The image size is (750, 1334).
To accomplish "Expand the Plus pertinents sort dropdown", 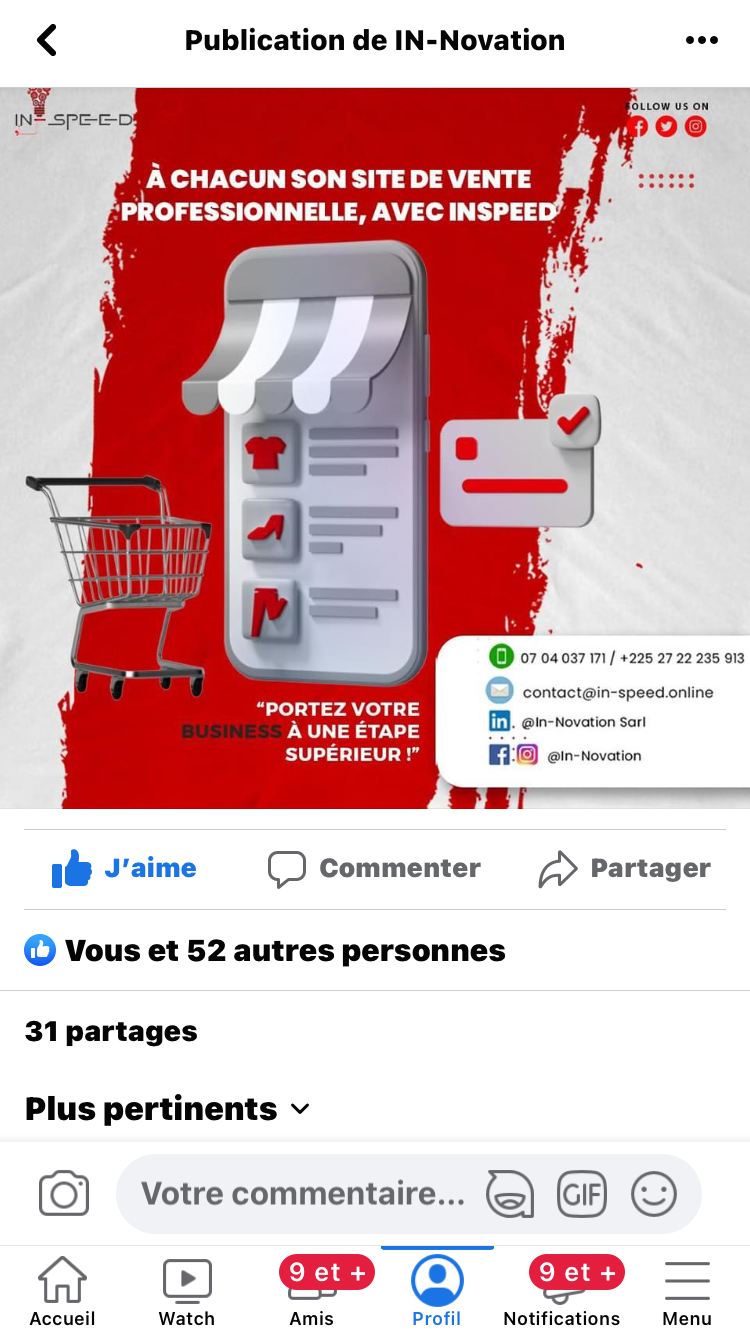I will [167, 1108].
